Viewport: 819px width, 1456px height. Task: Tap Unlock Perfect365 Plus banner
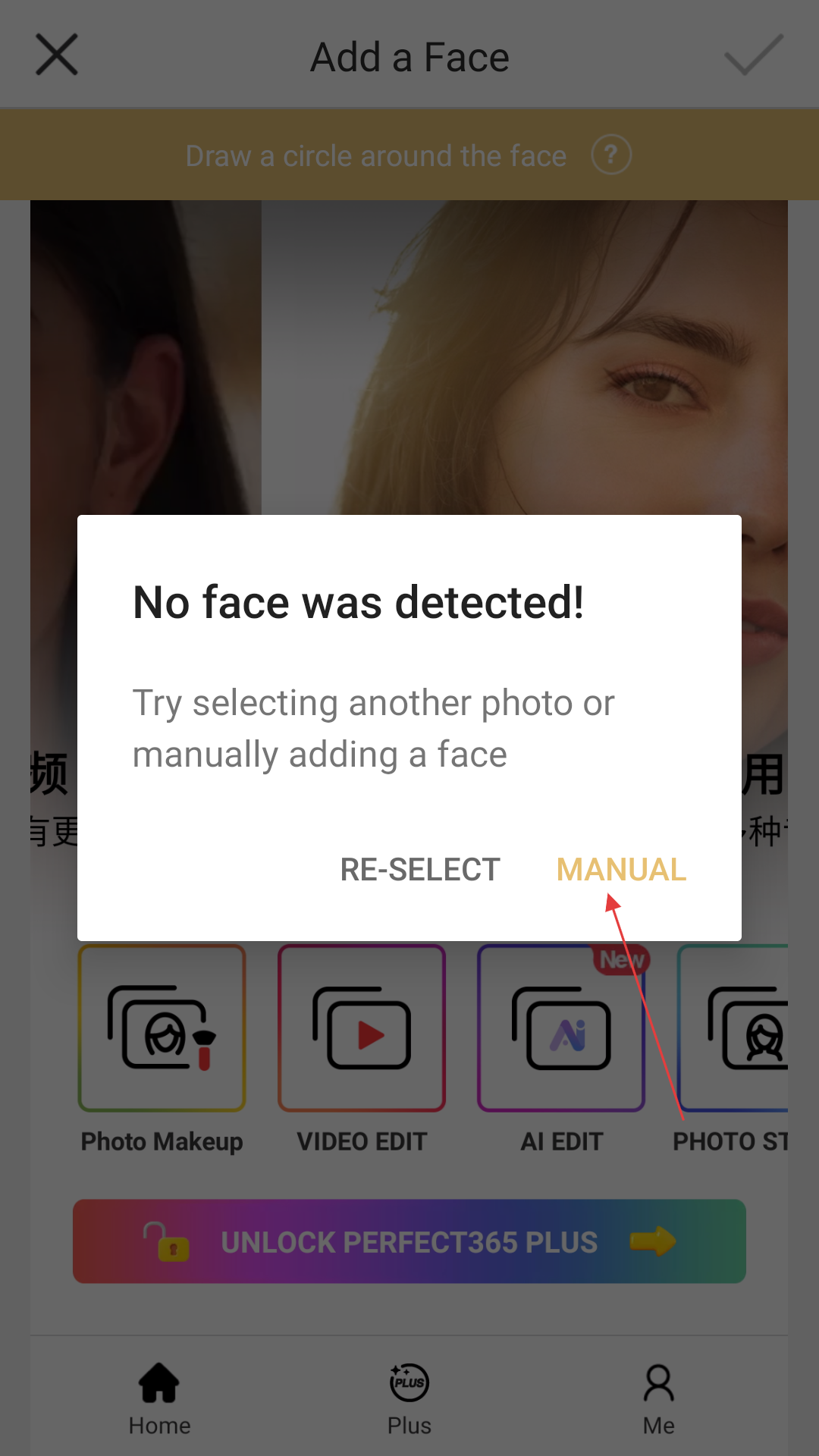click(x=409, y=1241)
